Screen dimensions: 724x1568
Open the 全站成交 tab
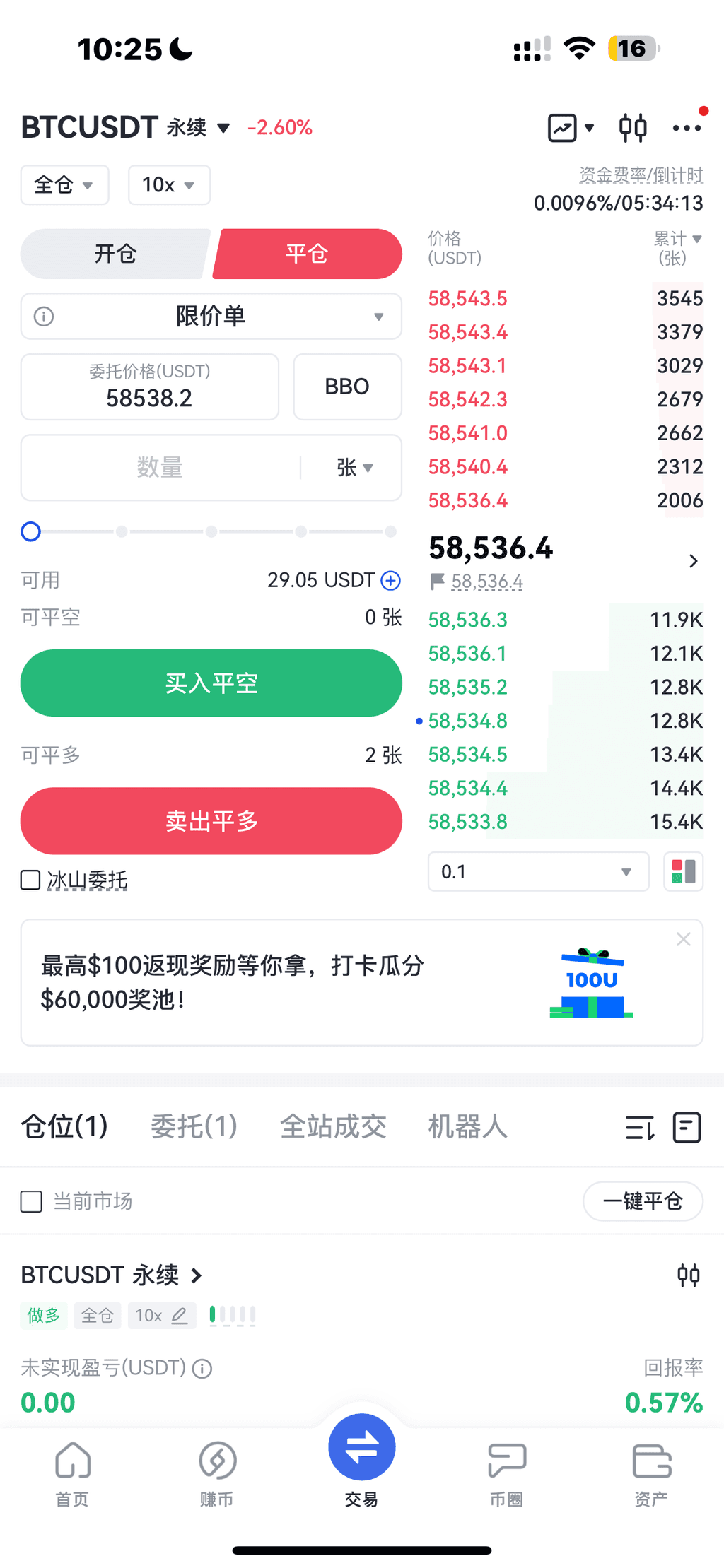[333, 1126]
